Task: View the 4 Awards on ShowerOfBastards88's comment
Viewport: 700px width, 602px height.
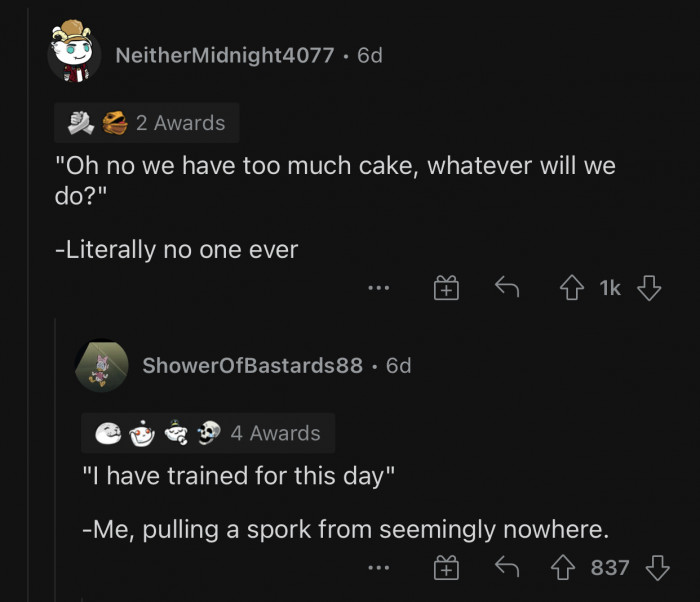Action: [x=208, y=433]
